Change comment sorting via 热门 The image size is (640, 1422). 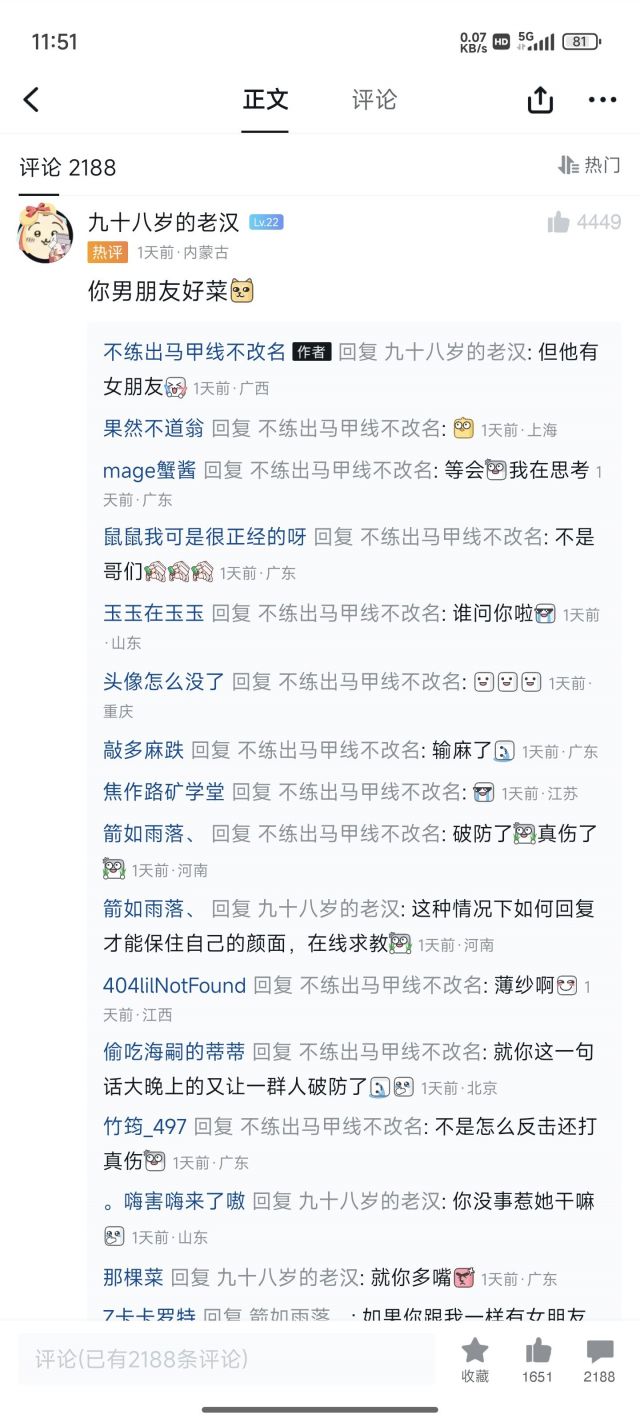pyautogui.click(x=590, y=166)
